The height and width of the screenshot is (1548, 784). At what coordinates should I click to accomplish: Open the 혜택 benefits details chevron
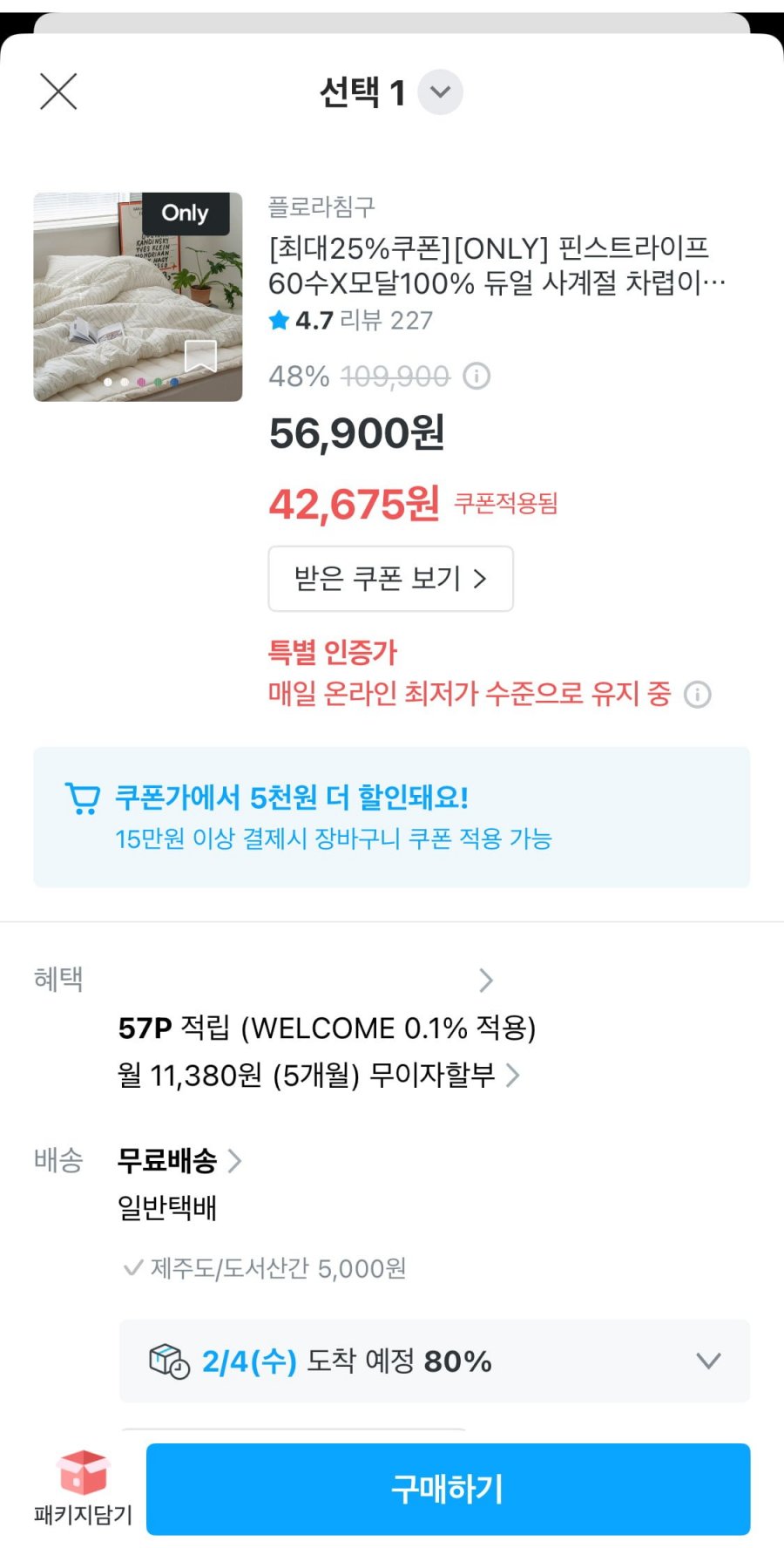tap(486, 981)
